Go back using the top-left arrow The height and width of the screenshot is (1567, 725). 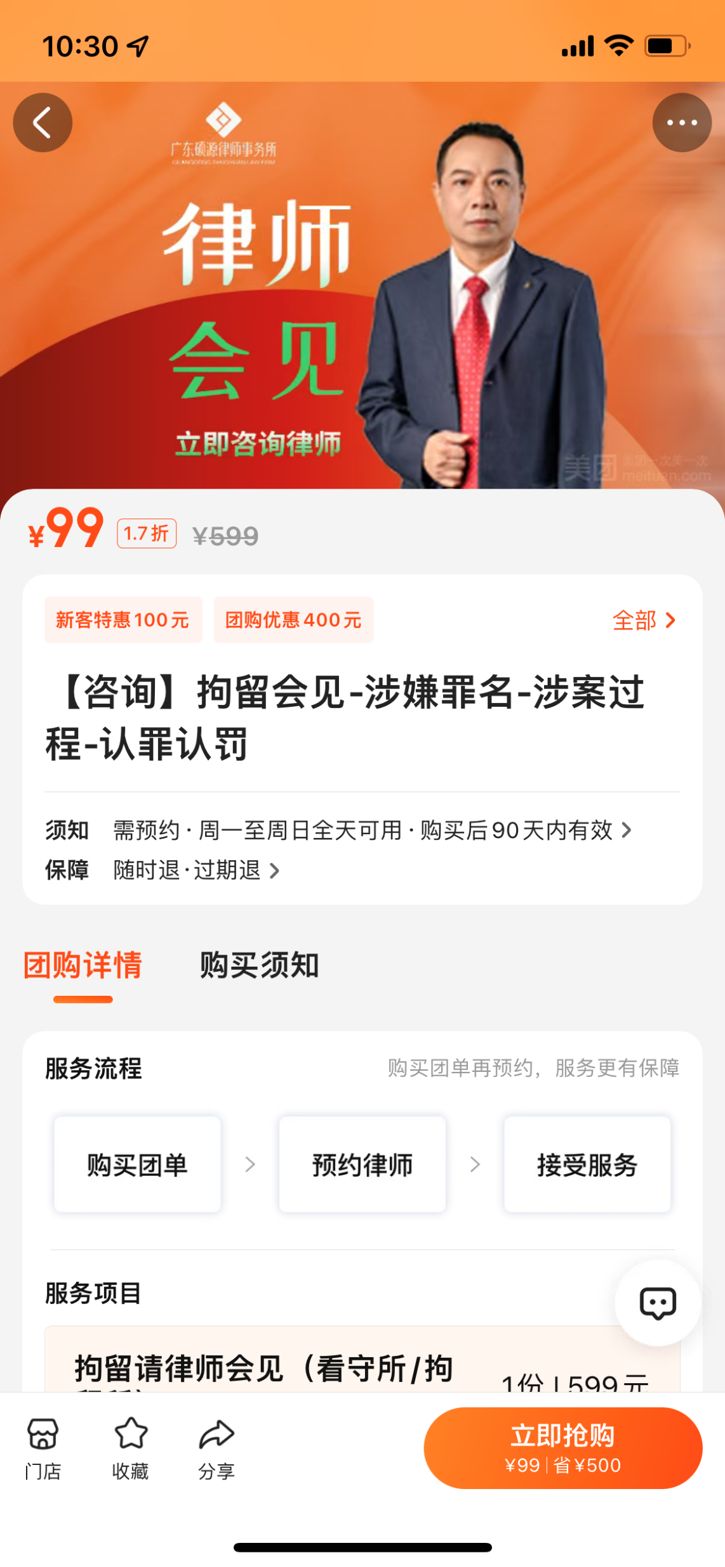[x=42, y=123]
